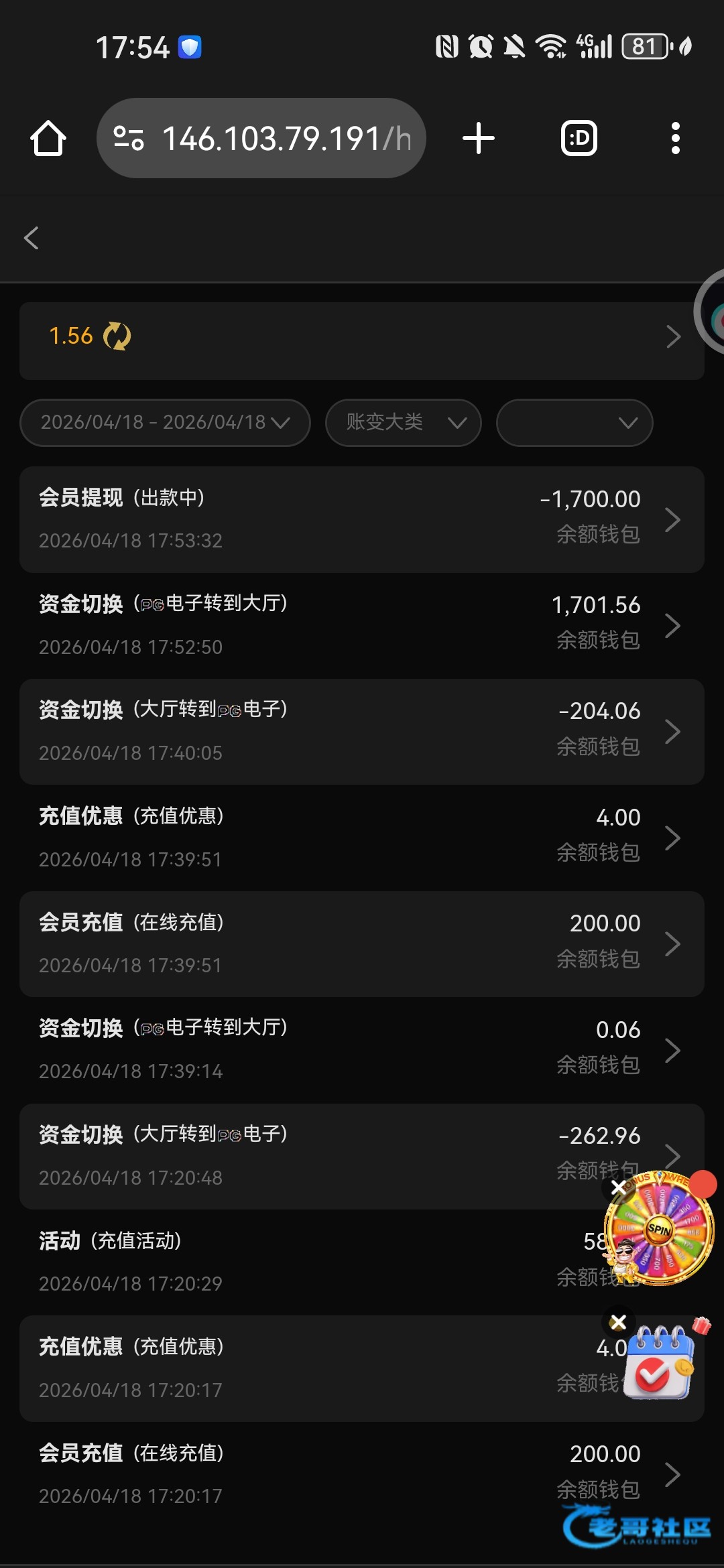
Task: Open the 资金切换 record for 1,701.56
Action: coord(362,625)
